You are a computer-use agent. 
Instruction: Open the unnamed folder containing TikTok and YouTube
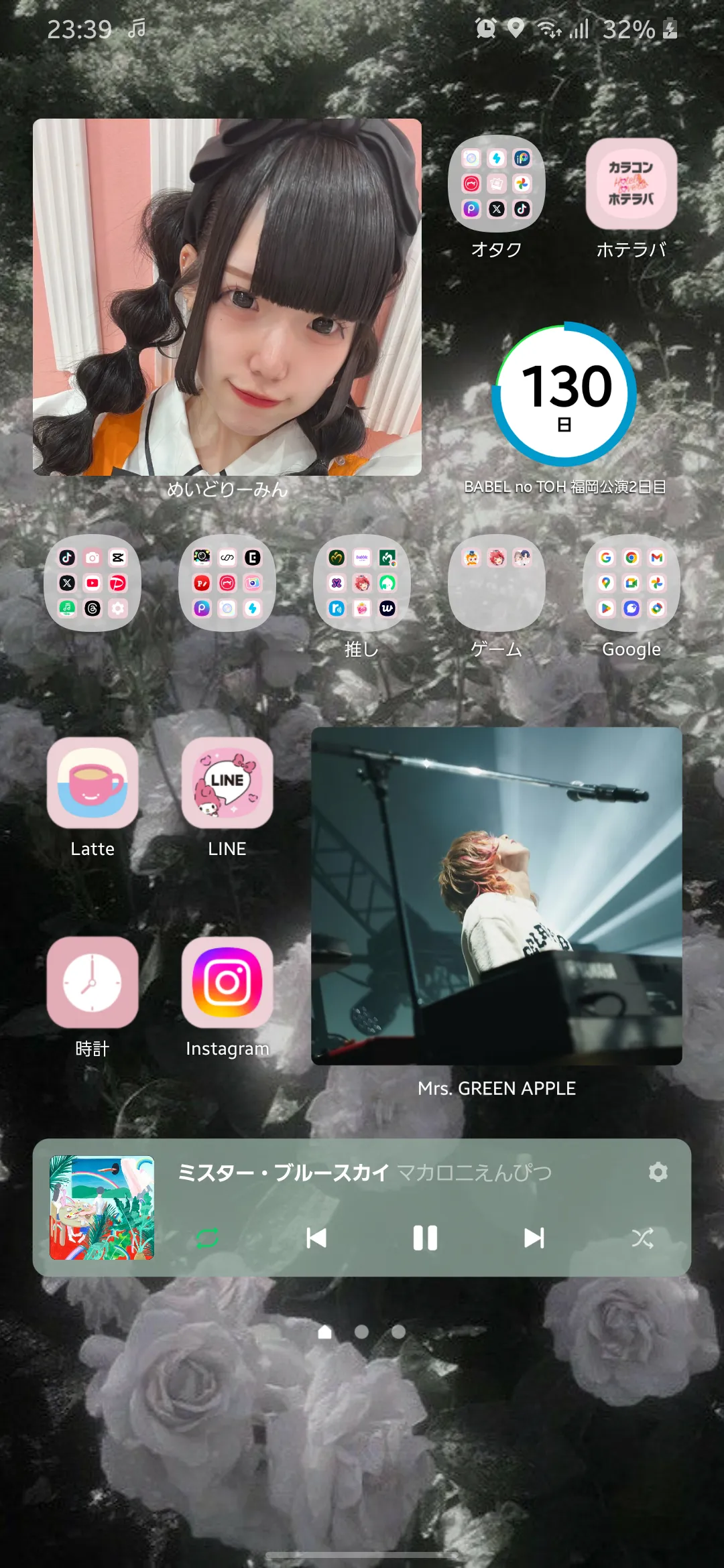click(x=93, y=583)
